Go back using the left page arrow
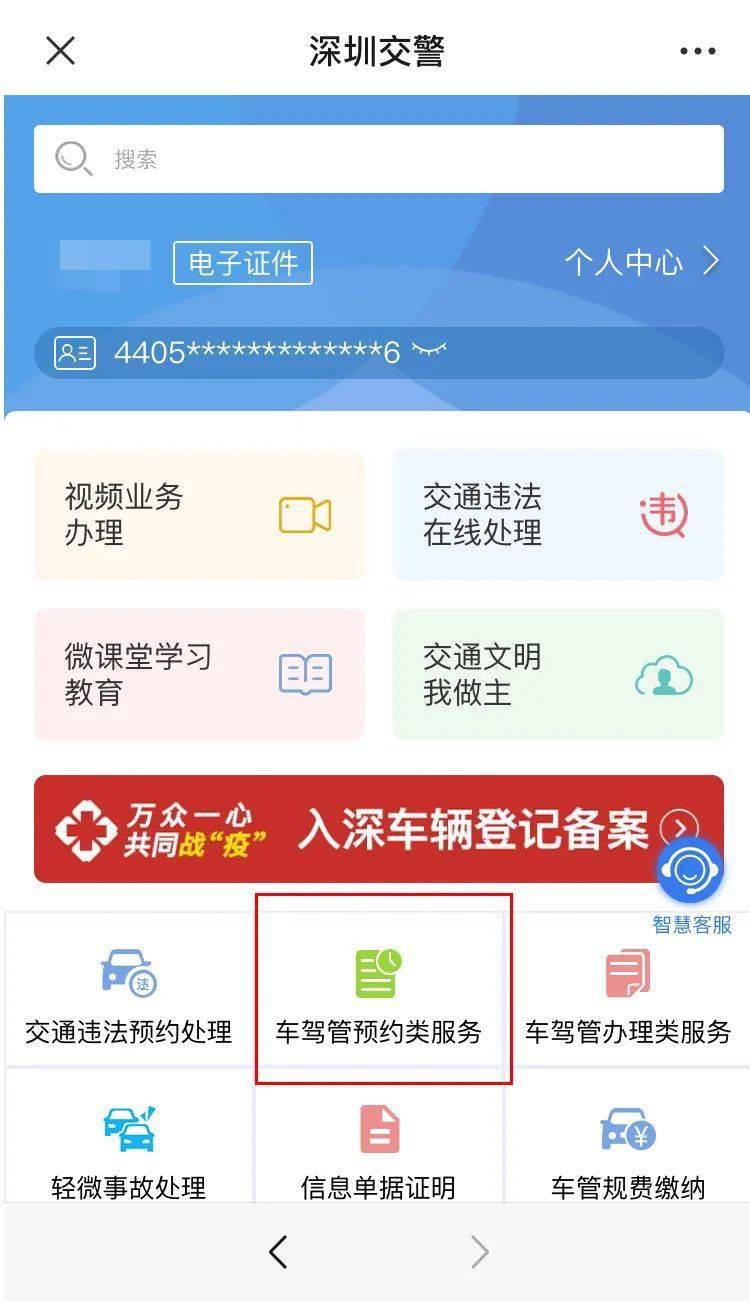 [278, 1251]
